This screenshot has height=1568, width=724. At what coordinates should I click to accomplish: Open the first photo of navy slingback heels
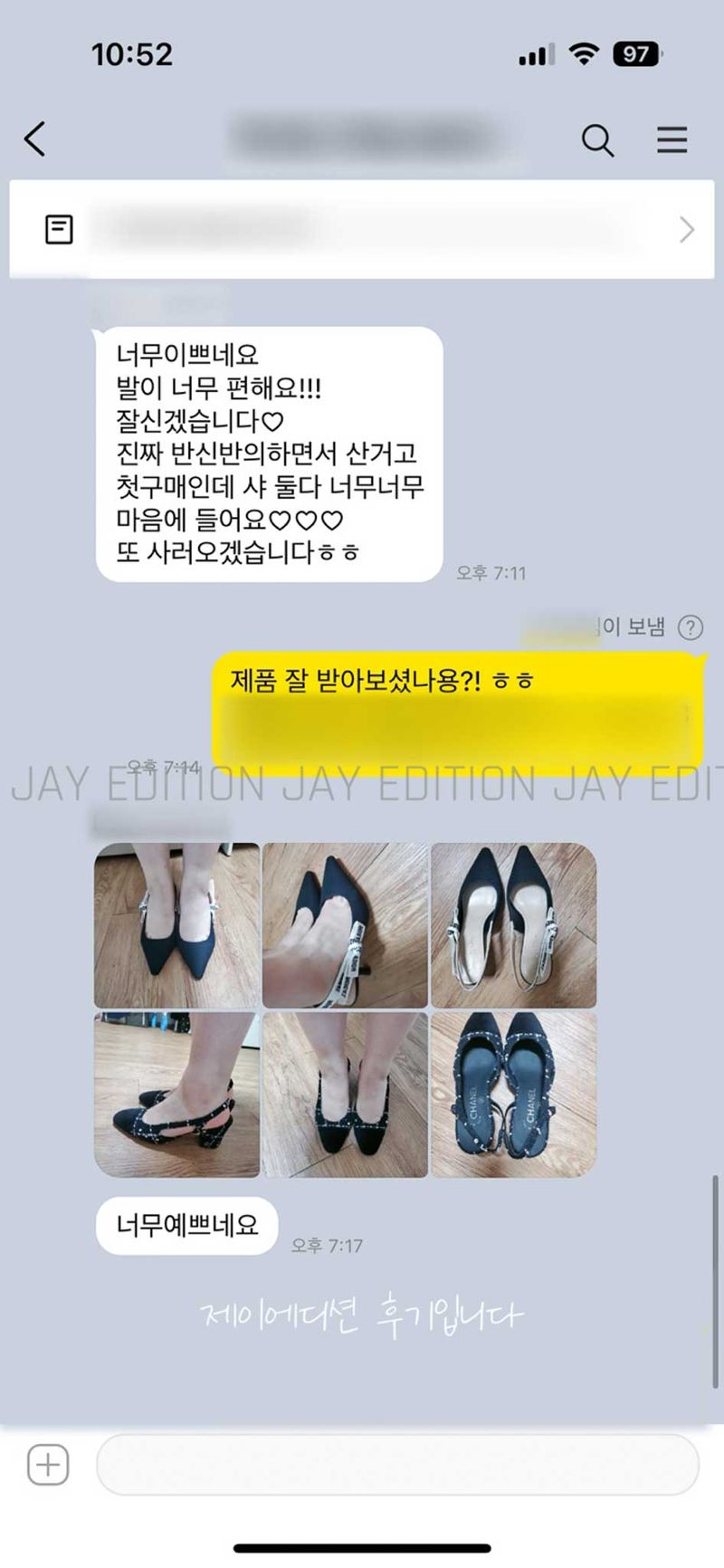176,925
